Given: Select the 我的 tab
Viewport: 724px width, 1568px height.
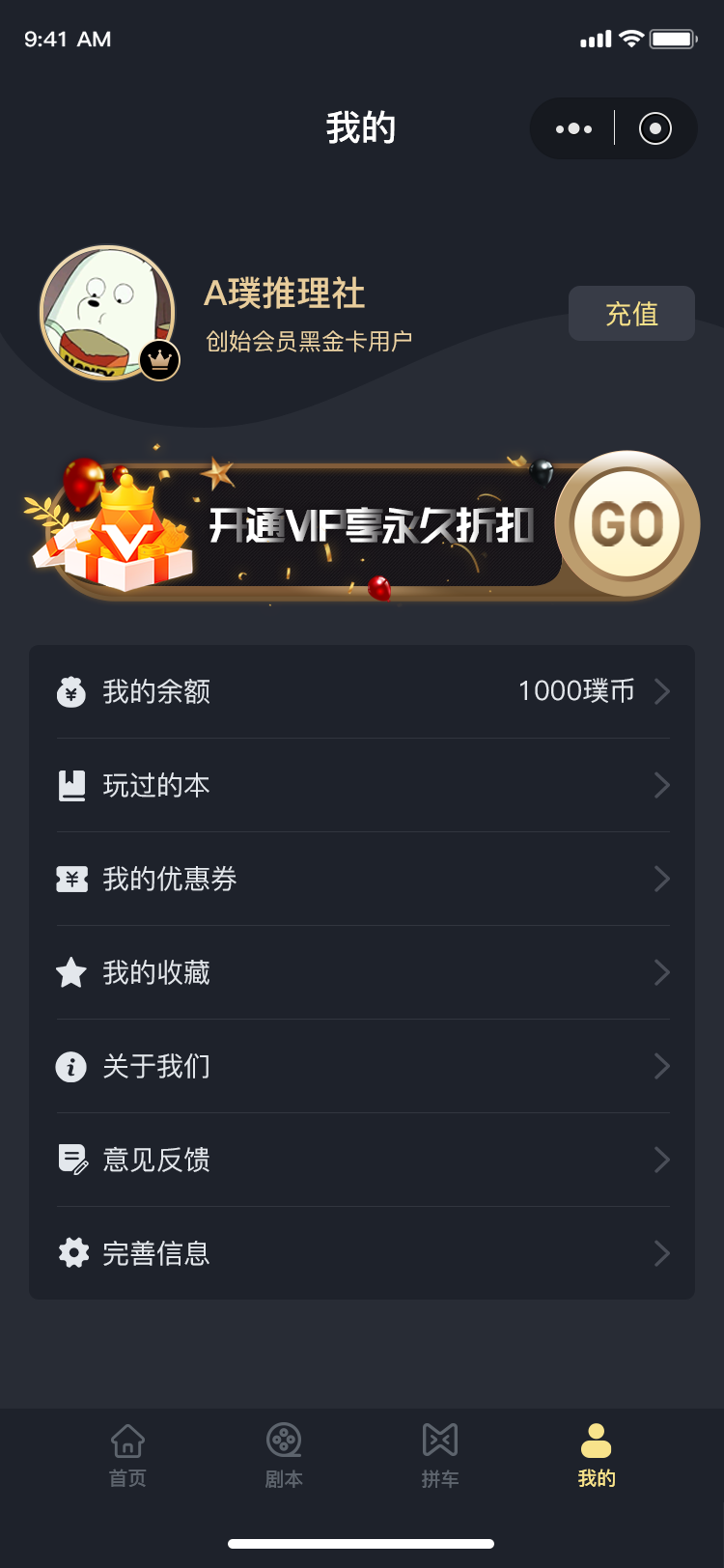Looking at the screenshot, I should point(597,1455).
